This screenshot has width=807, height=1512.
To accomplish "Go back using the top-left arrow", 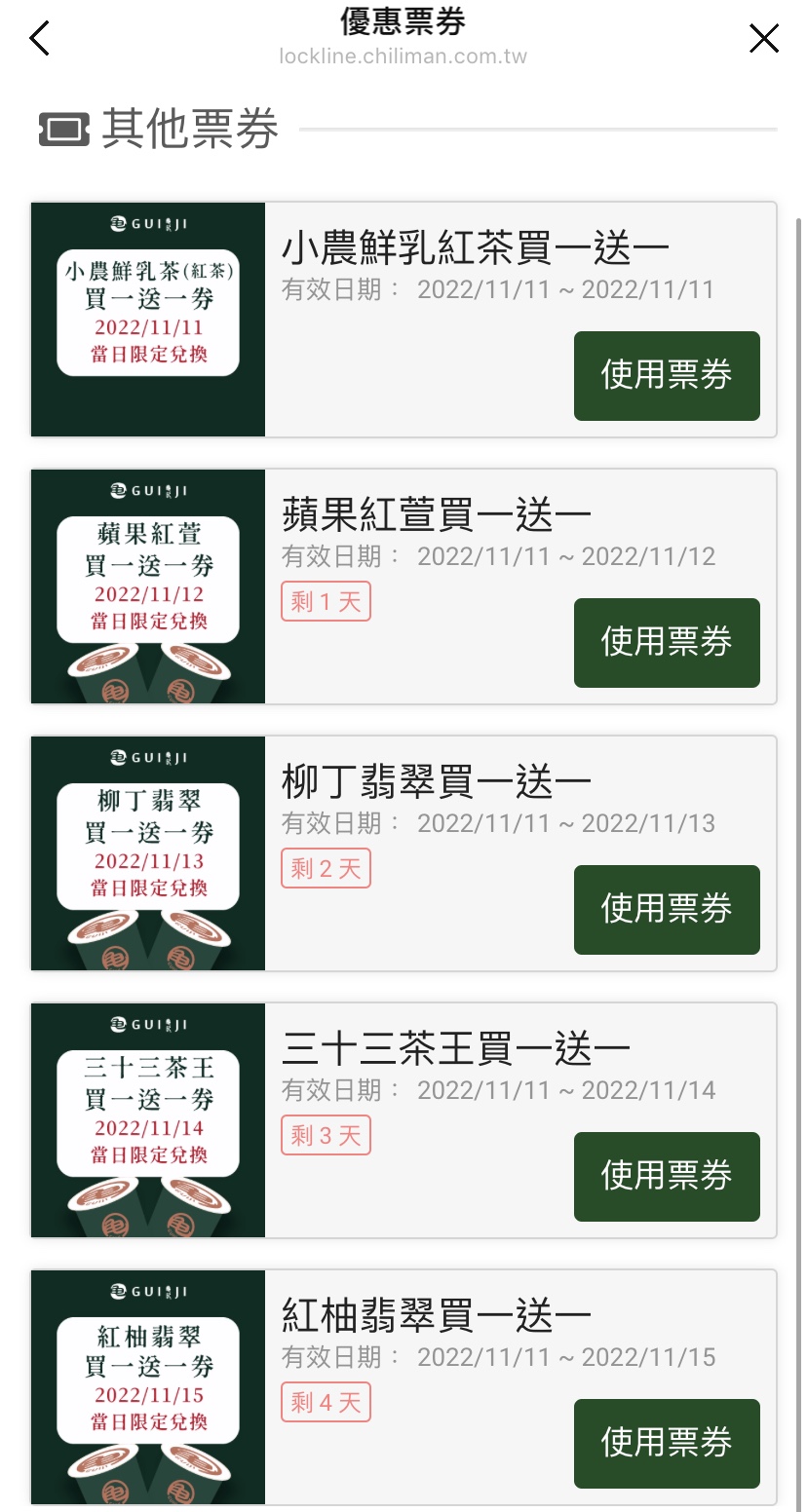I will tap(39, 39).
